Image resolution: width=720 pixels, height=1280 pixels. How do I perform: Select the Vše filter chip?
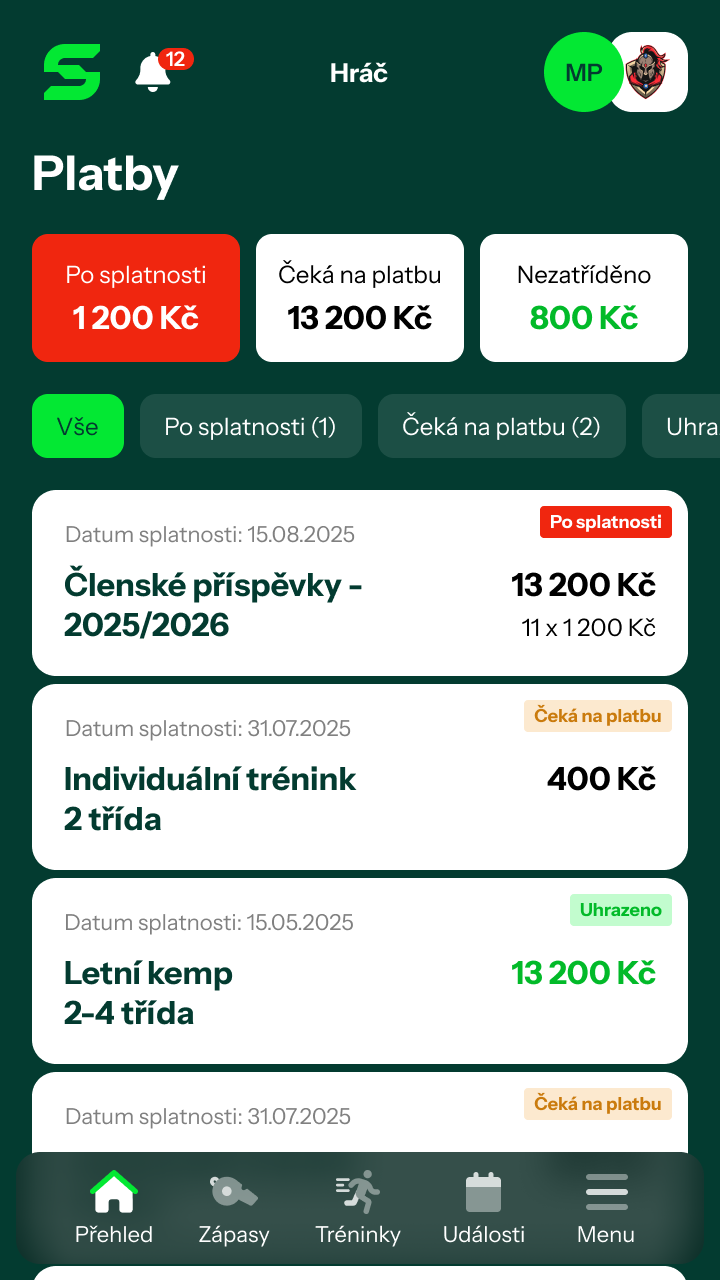78,426
